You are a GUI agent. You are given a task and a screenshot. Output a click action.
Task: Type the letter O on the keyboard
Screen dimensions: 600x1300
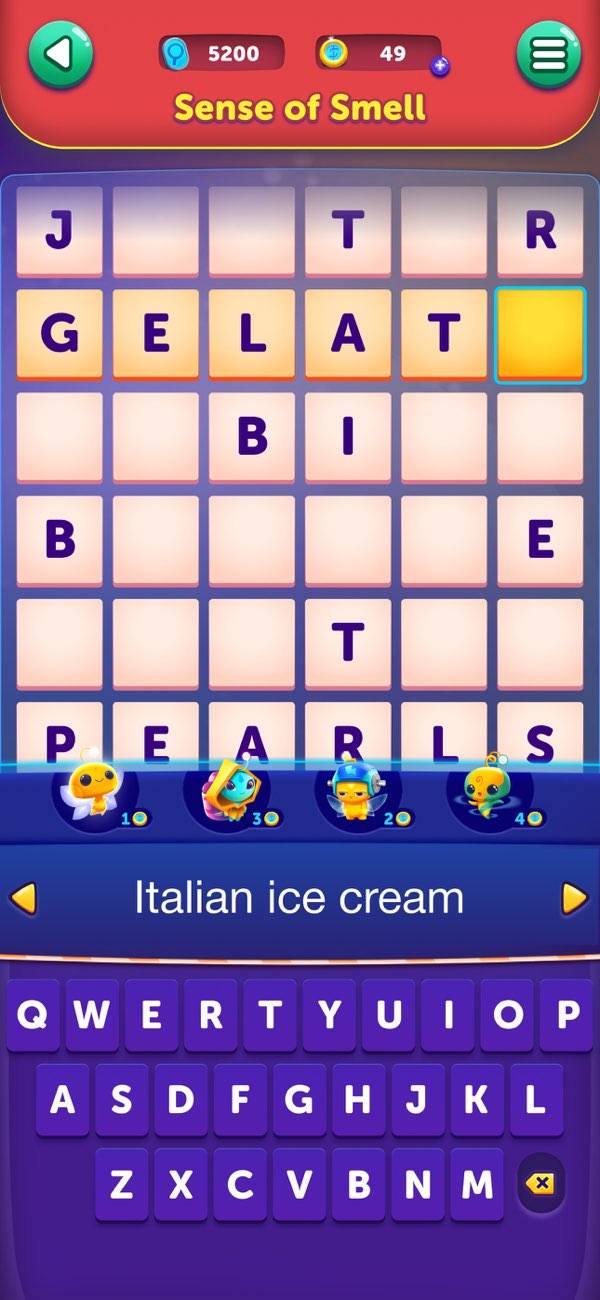click(x=507, y=1015)
